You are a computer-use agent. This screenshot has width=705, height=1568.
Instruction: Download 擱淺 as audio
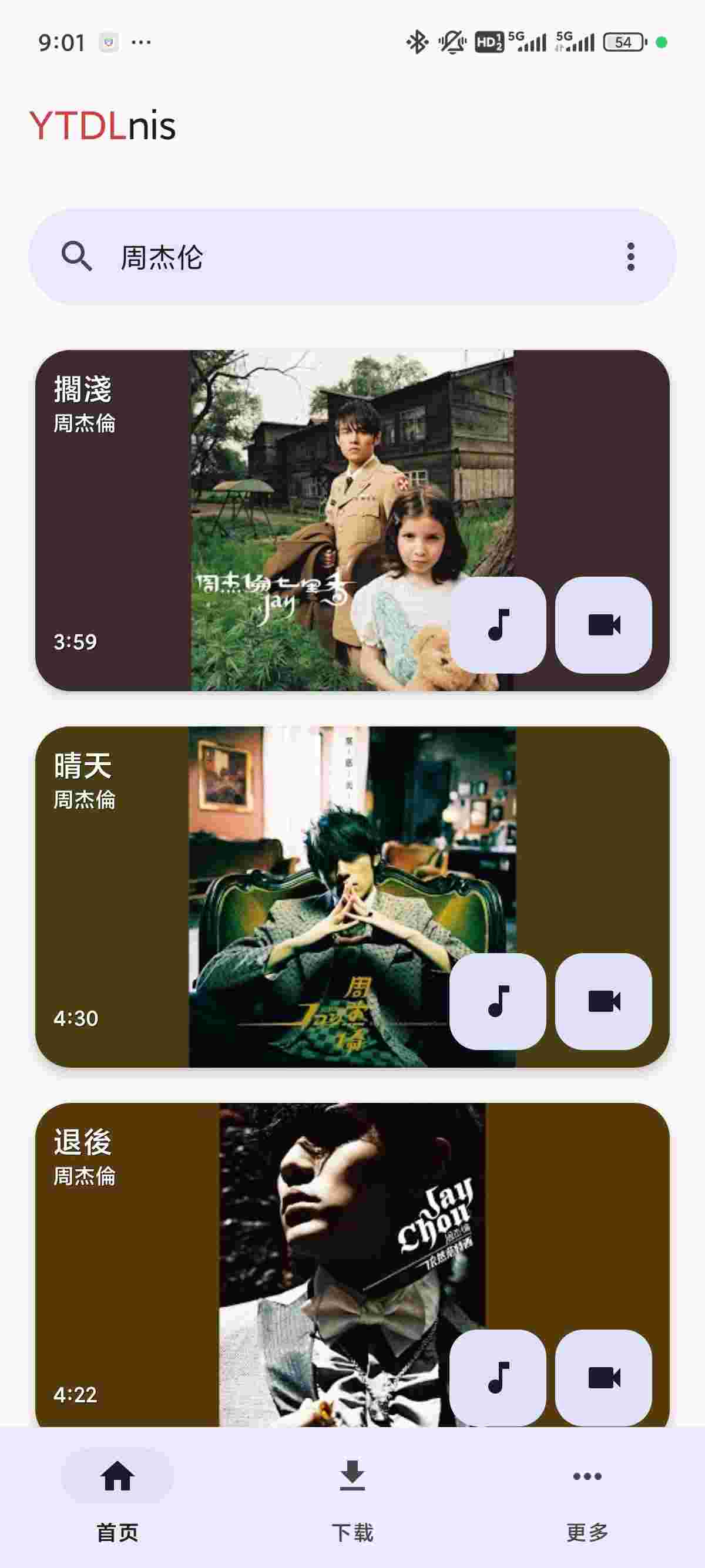click(x=498, y=625)
